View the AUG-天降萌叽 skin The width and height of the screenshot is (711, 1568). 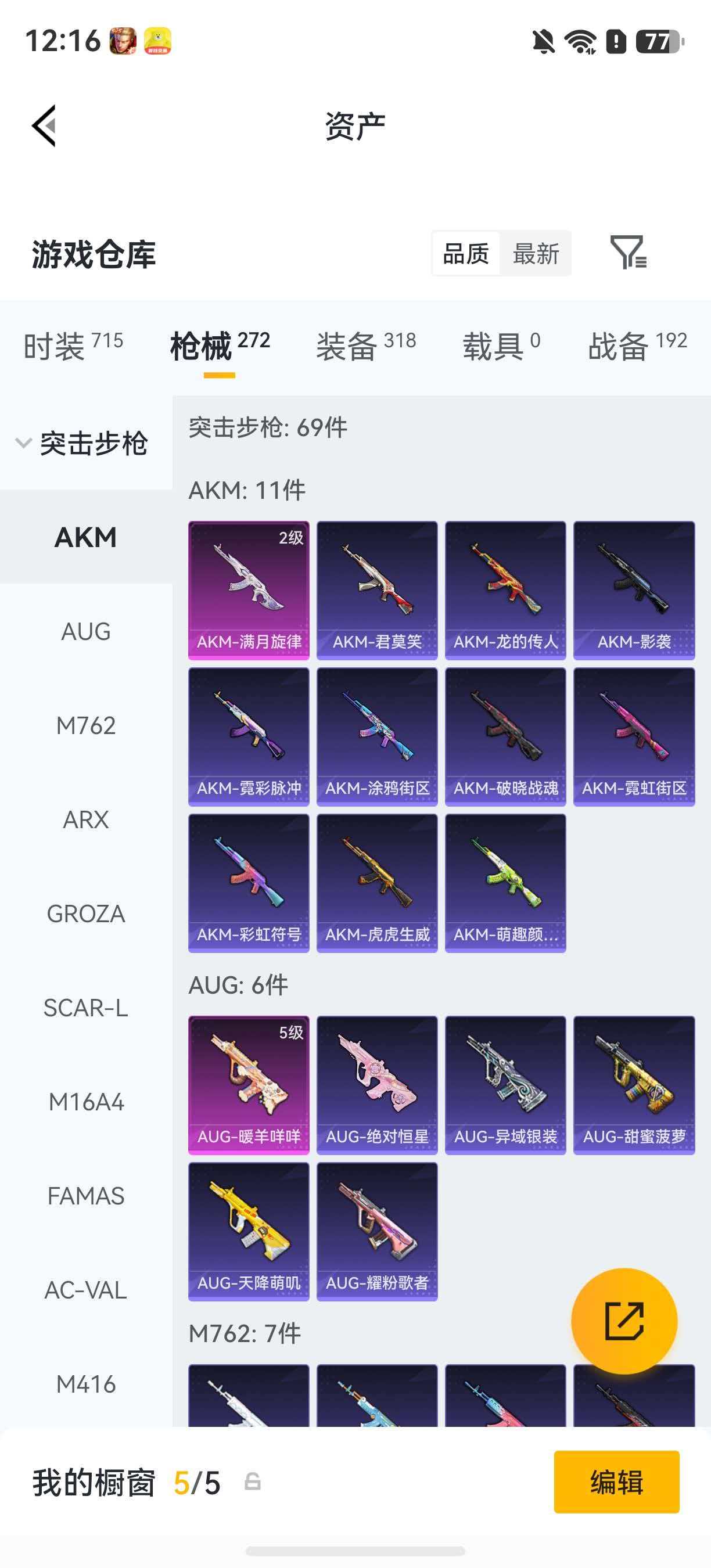click(x=249, y=1232)
